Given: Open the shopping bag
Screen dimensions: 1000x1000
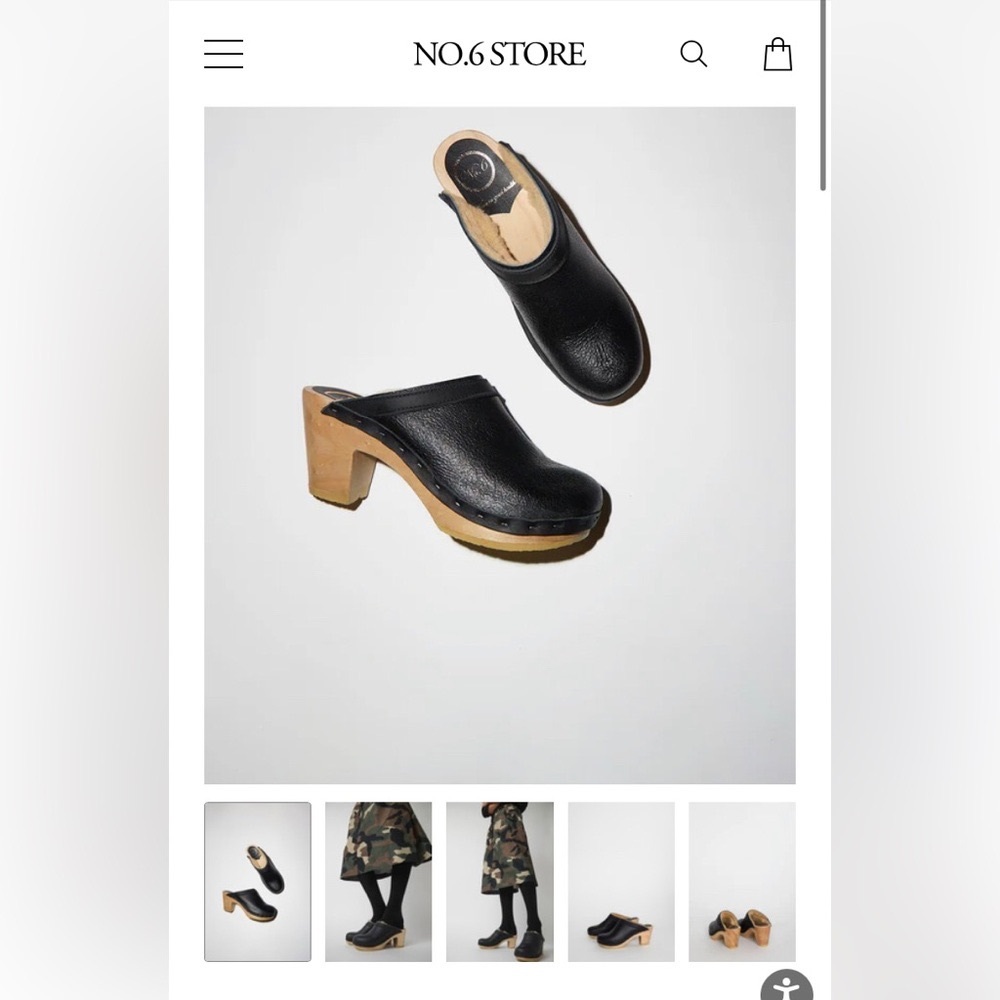Looking at the screenshot, I should pos(778,54).
